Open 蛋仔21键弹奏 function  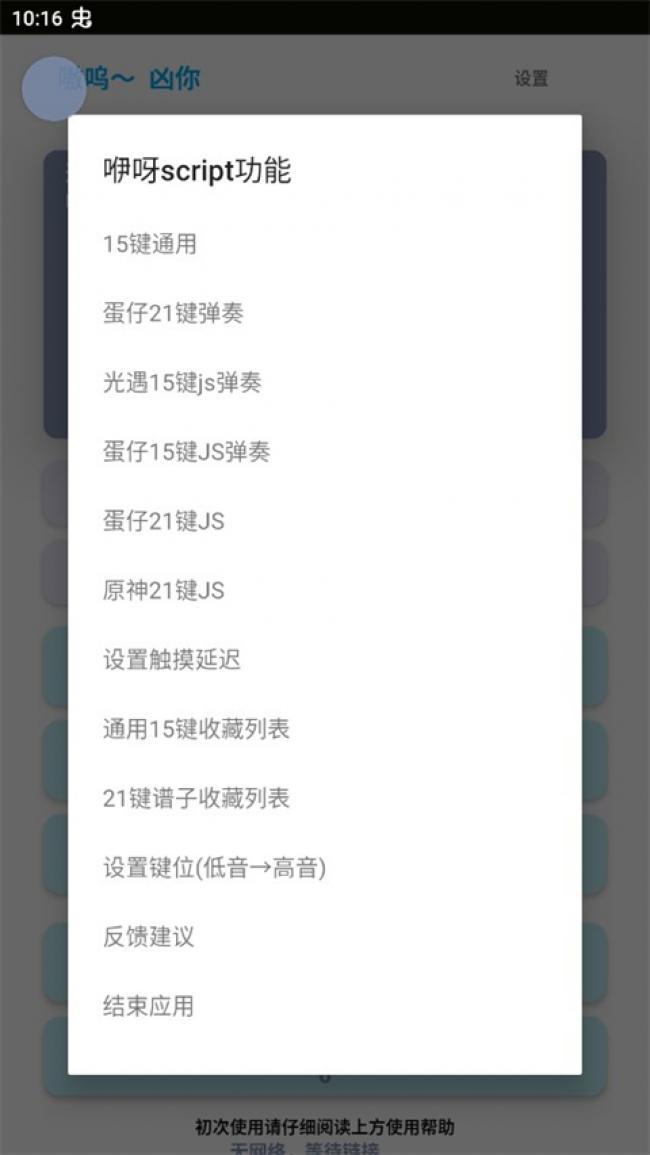tap(174, 313)
